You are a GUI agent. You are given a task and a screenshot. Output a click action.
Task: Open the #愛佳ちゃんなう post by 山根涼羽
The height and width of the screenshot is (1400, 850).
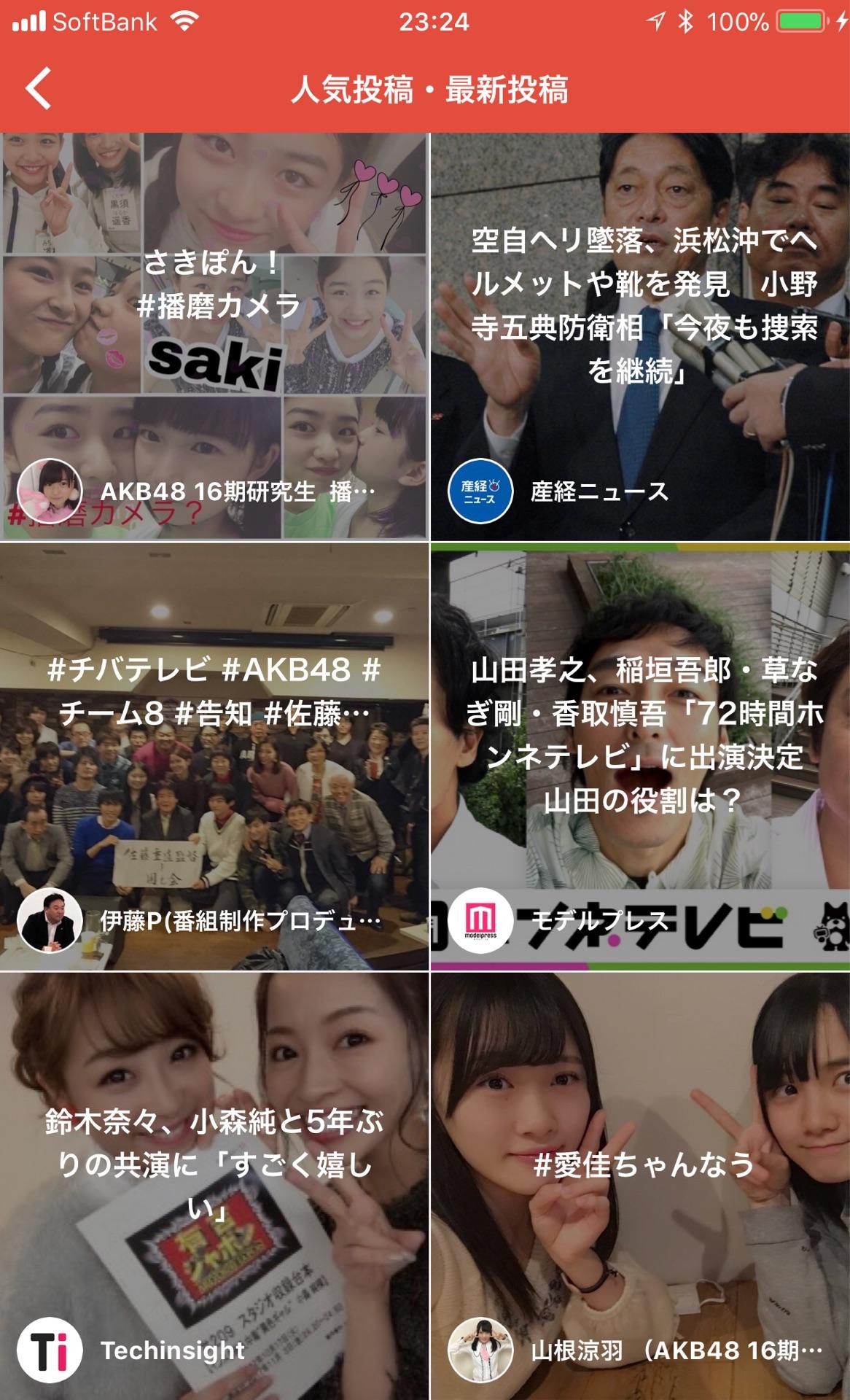pos(640,1185)
